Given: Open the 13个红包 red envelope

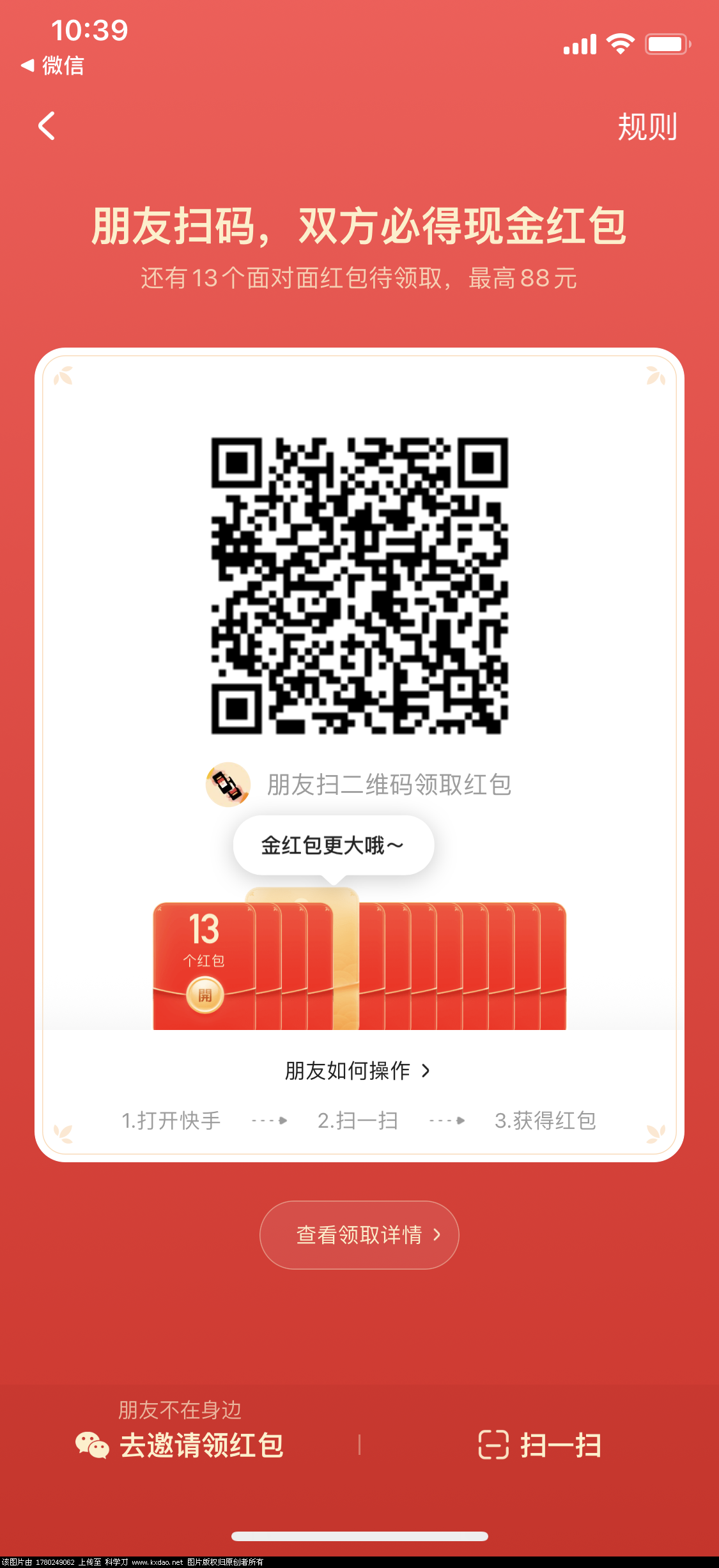Looking at the screenshot, I should [205, 995].
